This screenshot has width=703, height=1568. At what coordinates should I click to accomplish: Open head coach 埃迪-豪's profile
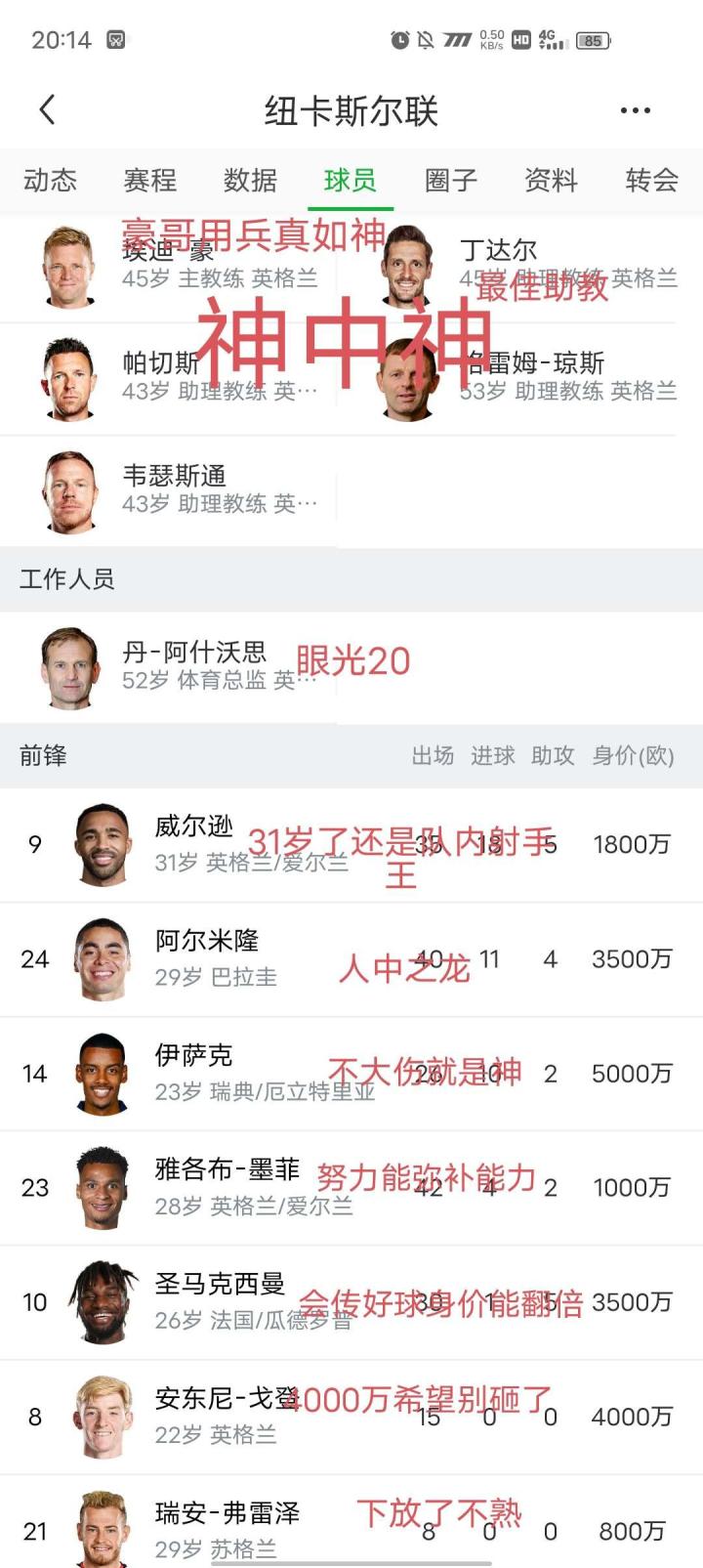[x=168, y=266]
